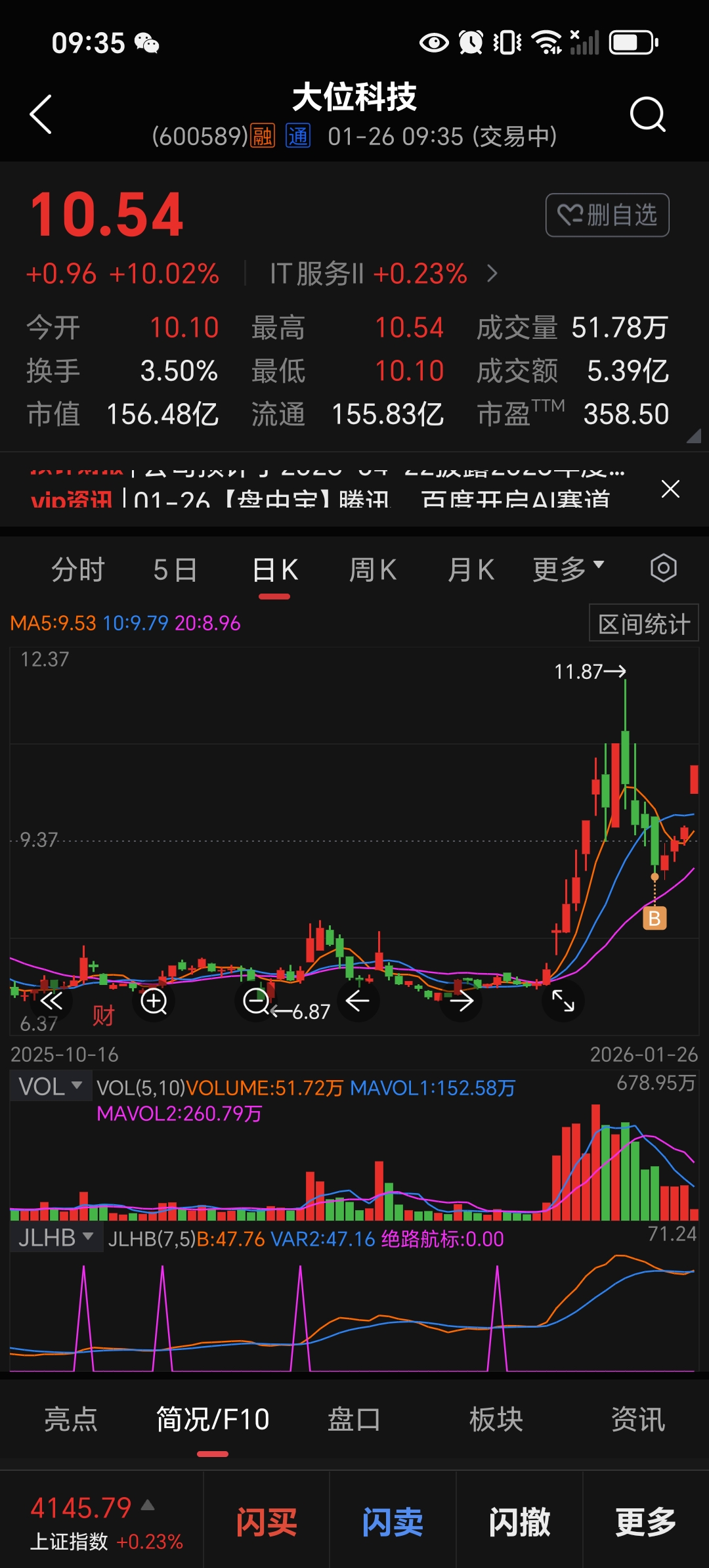Select the 月K chart tab
The image size is (709, 1568).
point(471,570)
